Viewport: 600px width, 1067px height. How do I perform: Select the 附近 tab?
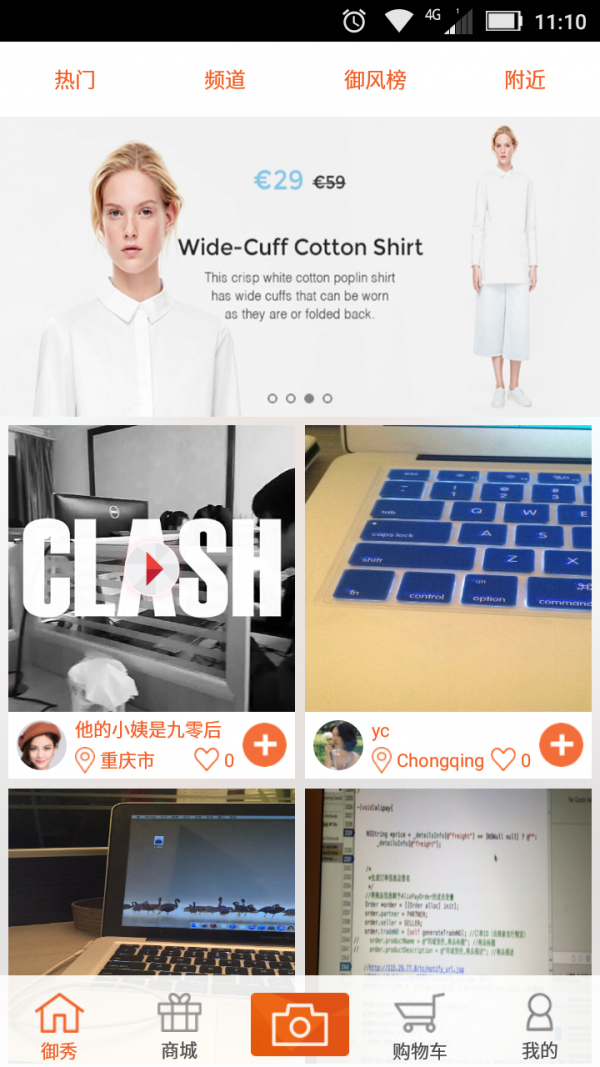pyautogui.click(x=525, y=80)
